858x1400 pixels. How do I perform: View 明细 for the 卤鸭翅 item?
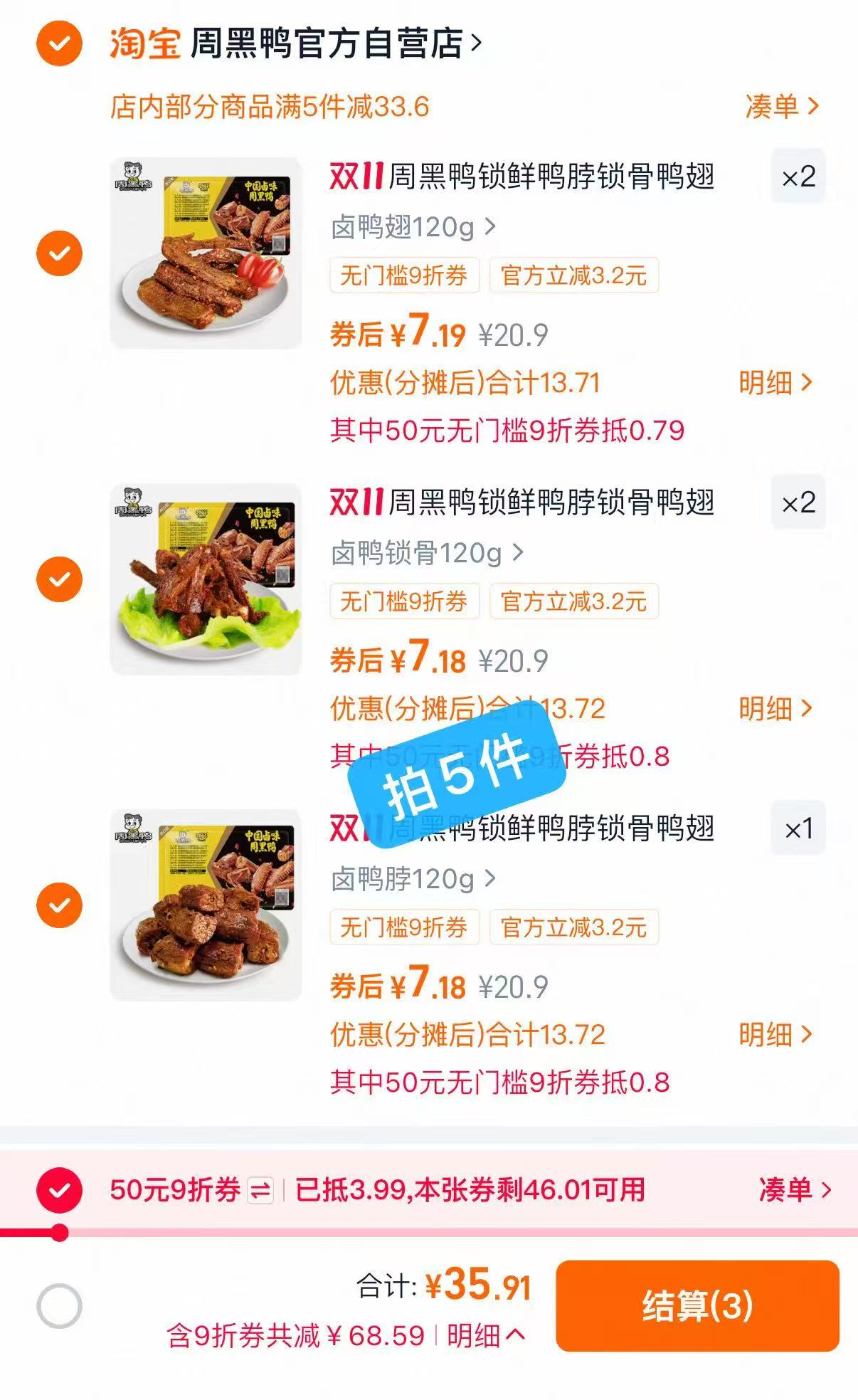(774, 383)
